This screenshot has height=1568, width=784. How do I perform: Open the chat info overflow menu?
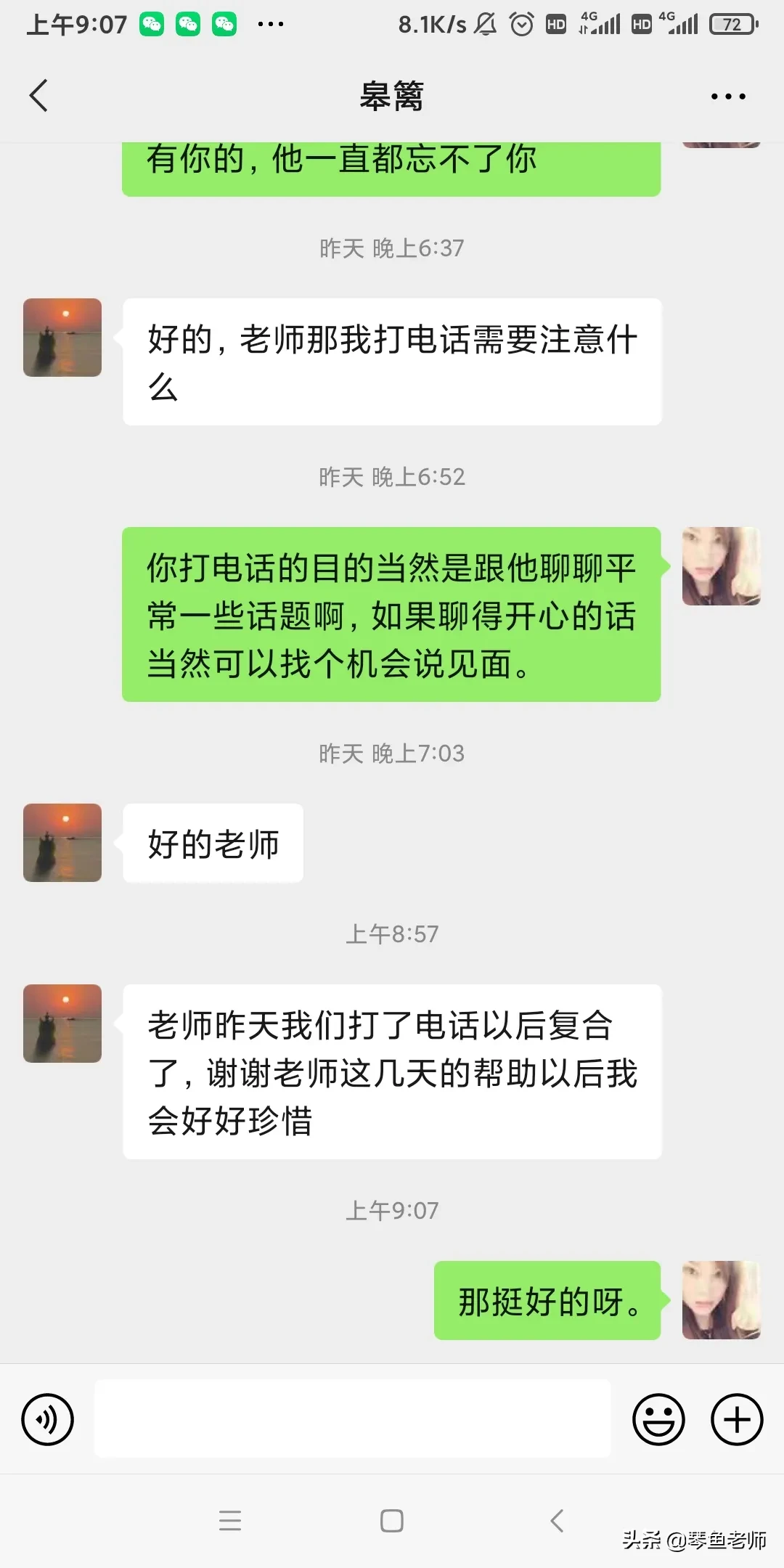pyautogui.click(x=728, y=97)
